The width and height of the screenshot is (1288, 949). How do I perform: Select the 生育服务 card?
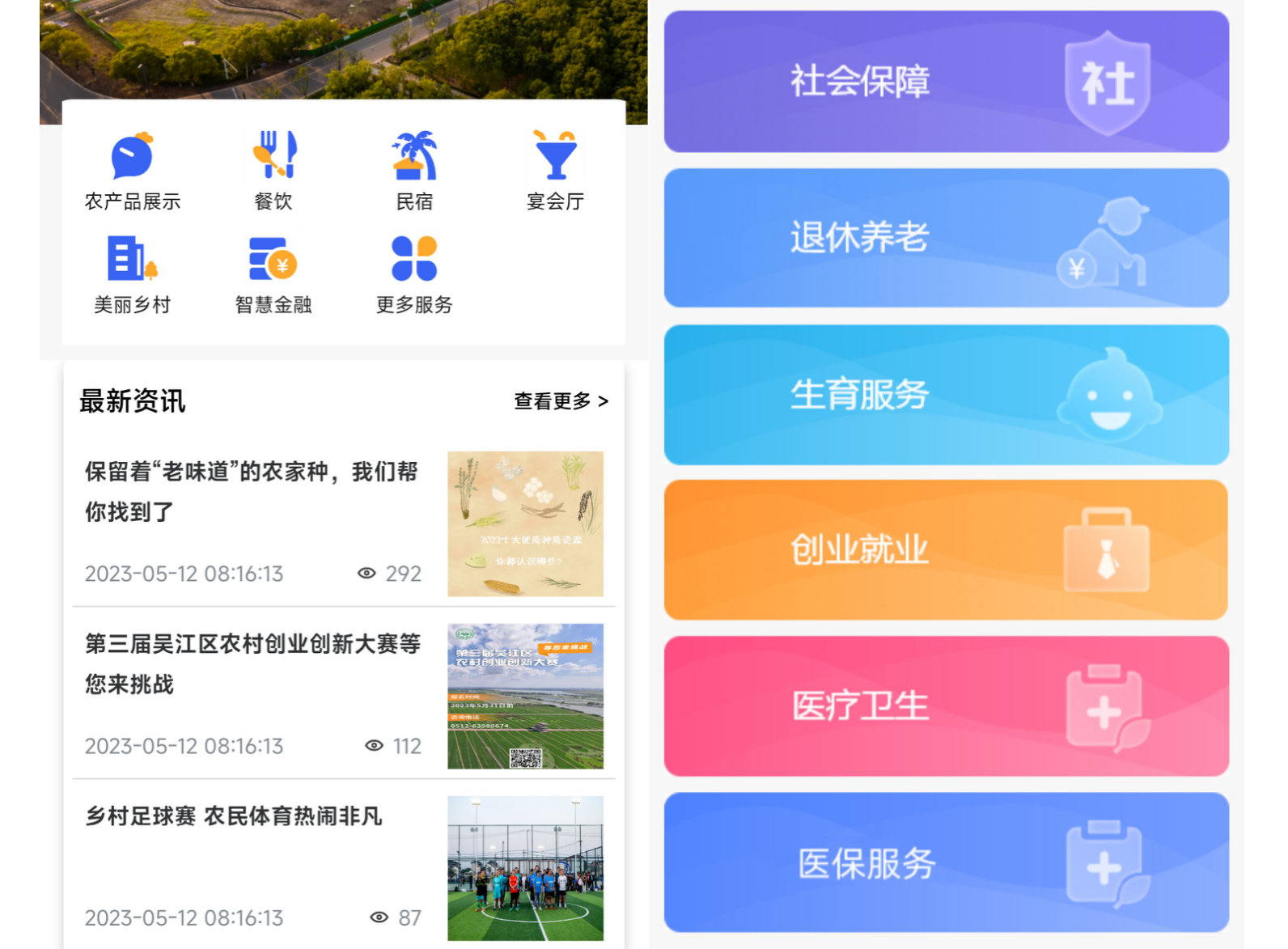pyautogui.click(x=946, y=395)
